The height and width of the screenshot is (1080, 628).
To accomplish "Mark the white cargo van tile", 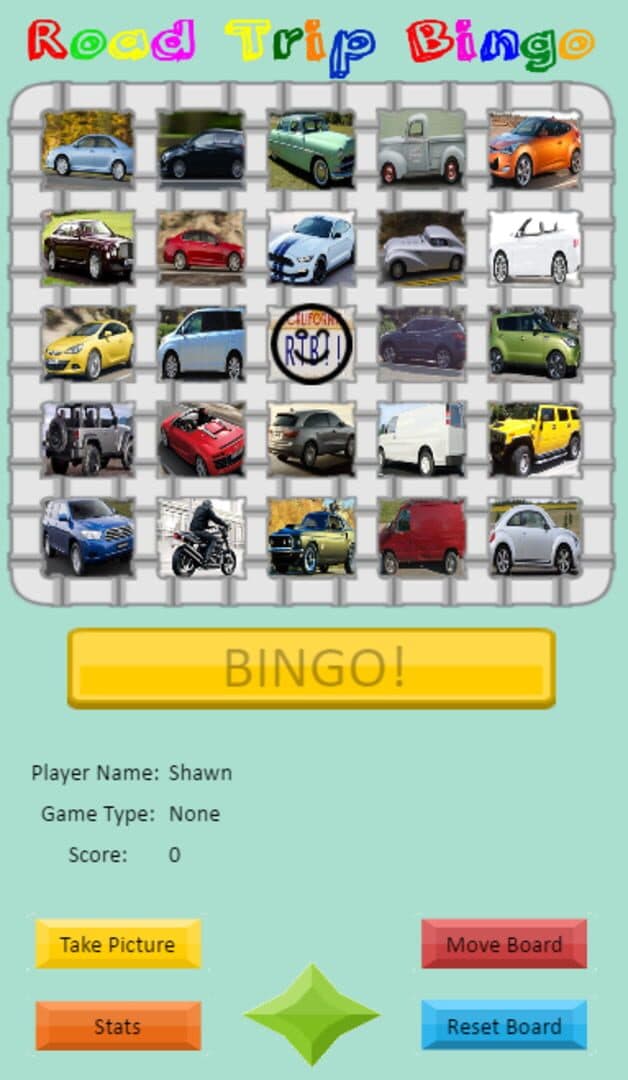I will click(421, 439).
